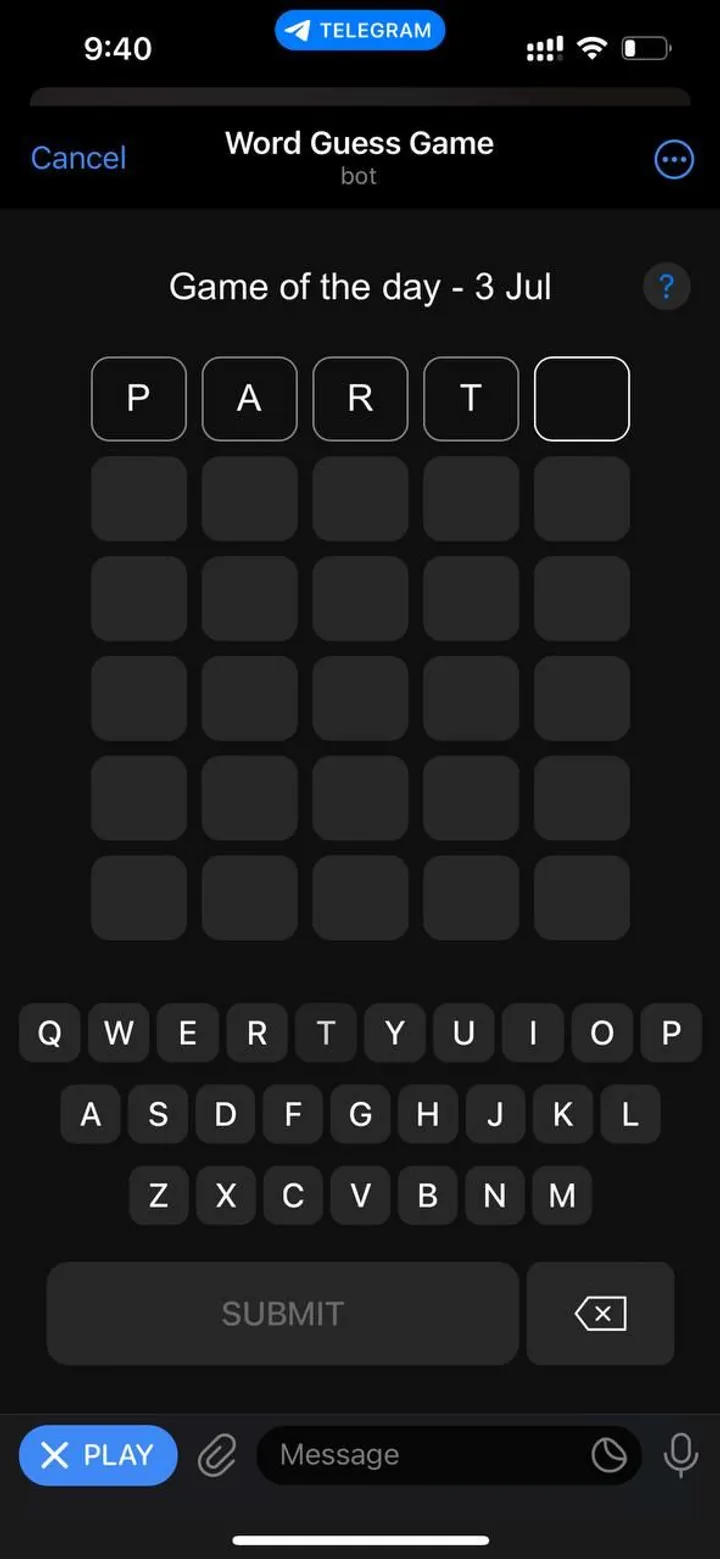This screenshot has width=720, height=1559.
Task: Tap the Word Guess Game title bar
Action: tap(359, 143)
